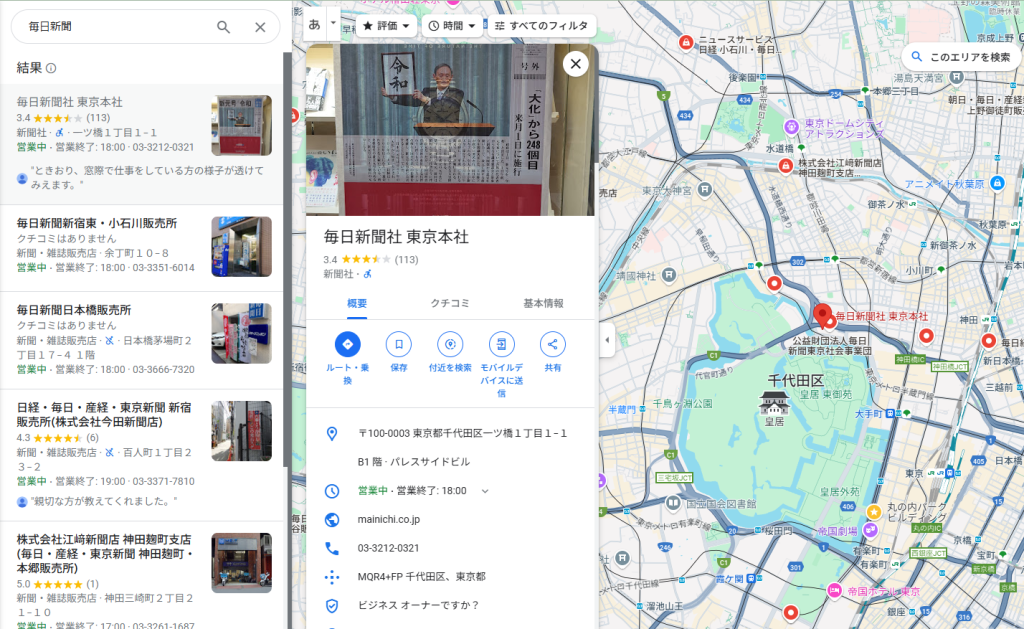Open すべてのフィルタ

point(542,25)
